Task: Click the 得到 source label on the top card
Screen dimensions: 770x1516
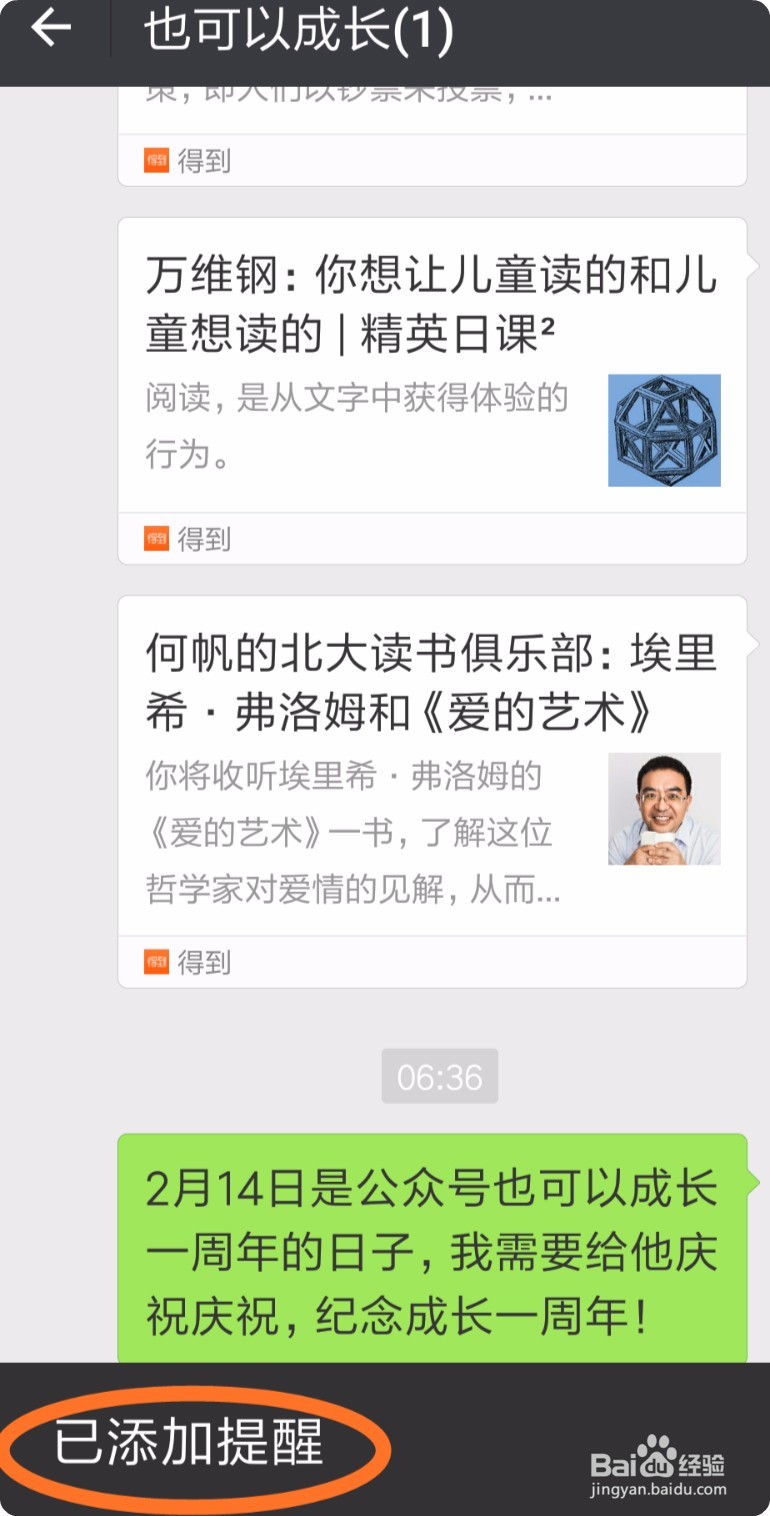Action: [x=205, y=160]
